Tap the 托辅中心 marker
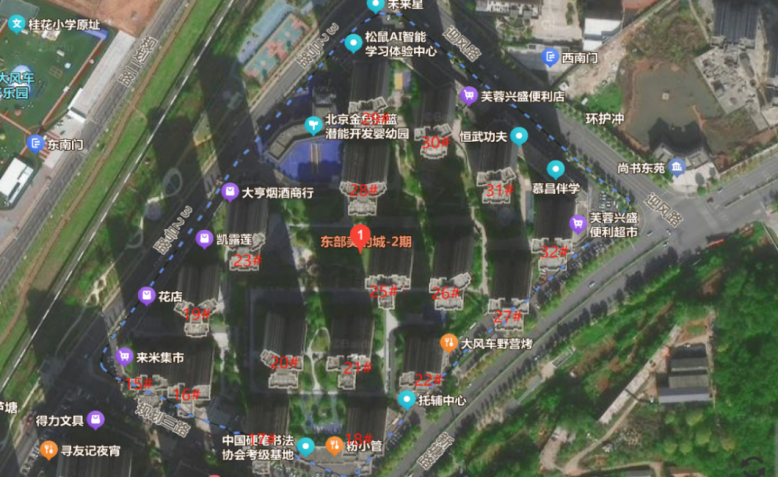Screen dimensions: 778x477 coord(406,400)
